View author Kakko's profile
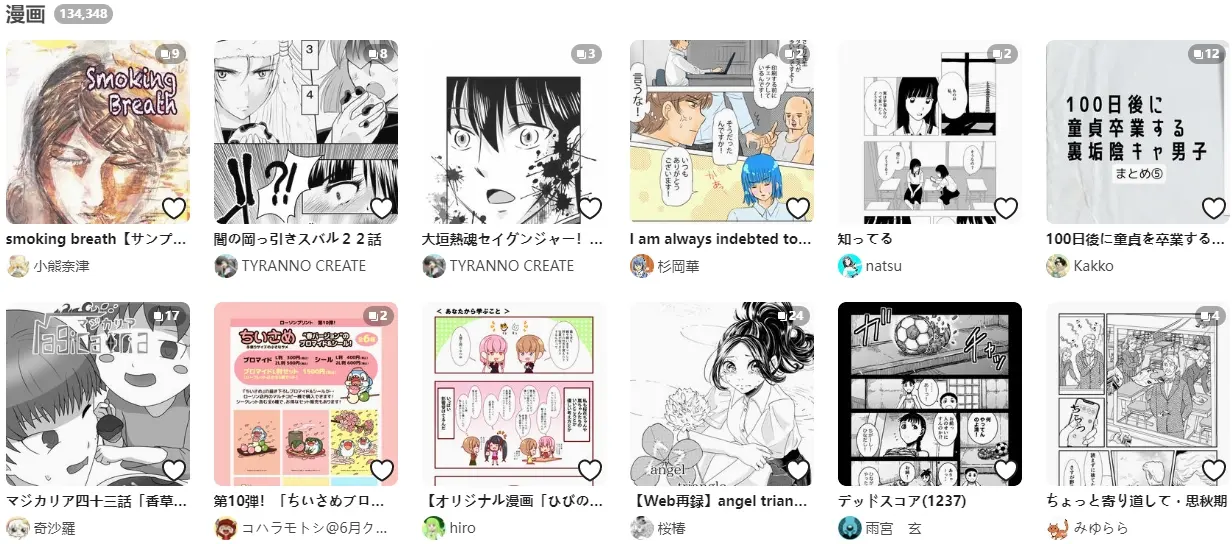1232x544 pixels. [1092, 266]
